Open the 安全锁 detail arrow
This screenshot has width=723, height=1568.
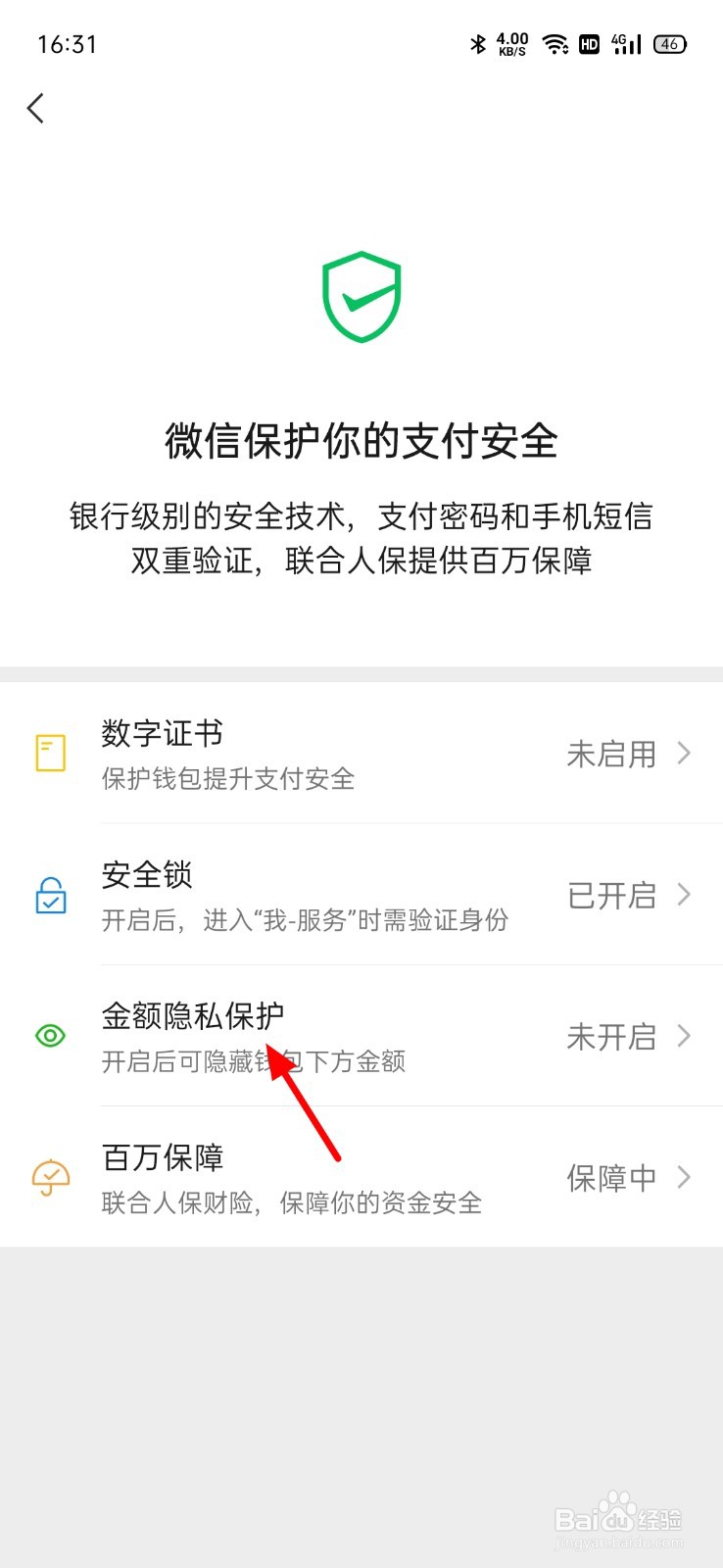683,895
